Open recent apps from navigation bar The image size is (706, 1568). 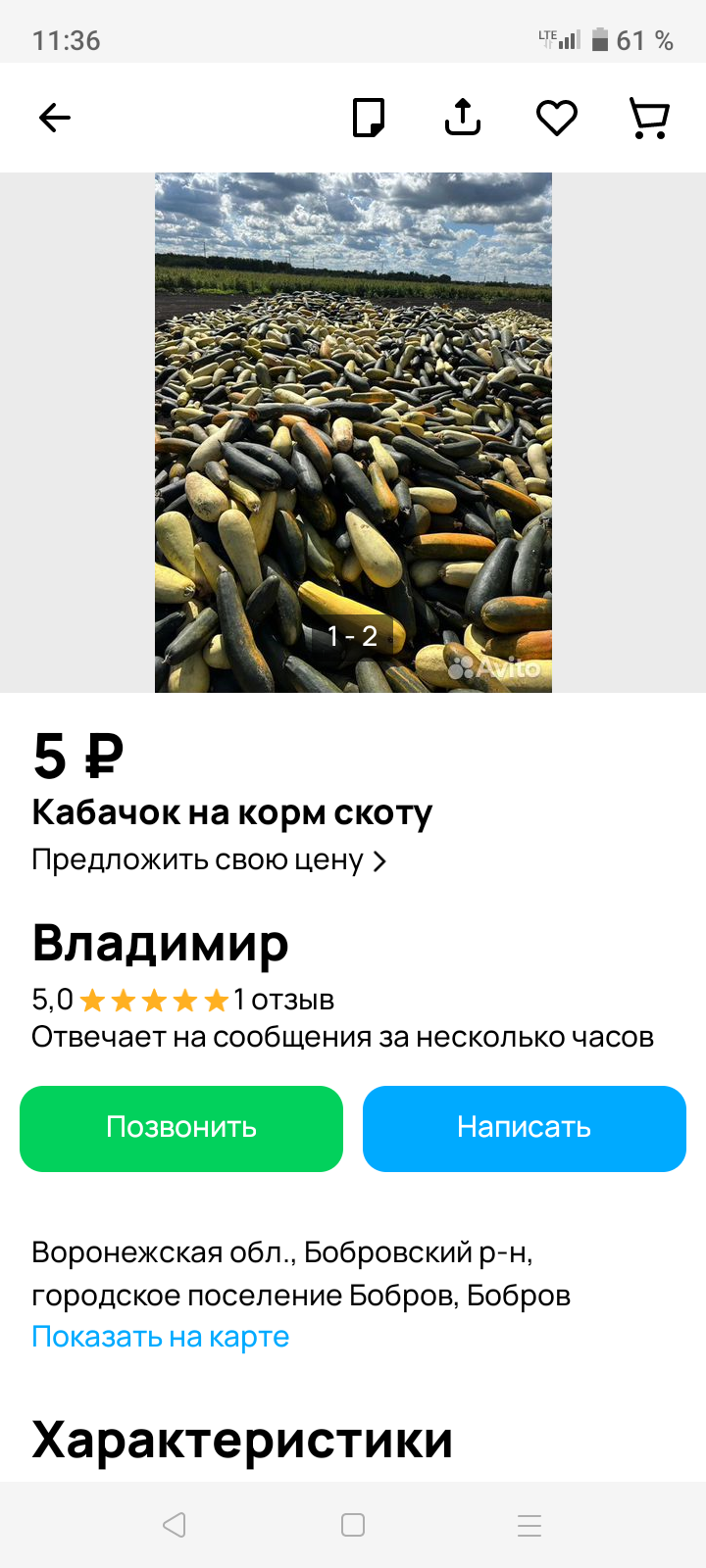coord(529,1525)
